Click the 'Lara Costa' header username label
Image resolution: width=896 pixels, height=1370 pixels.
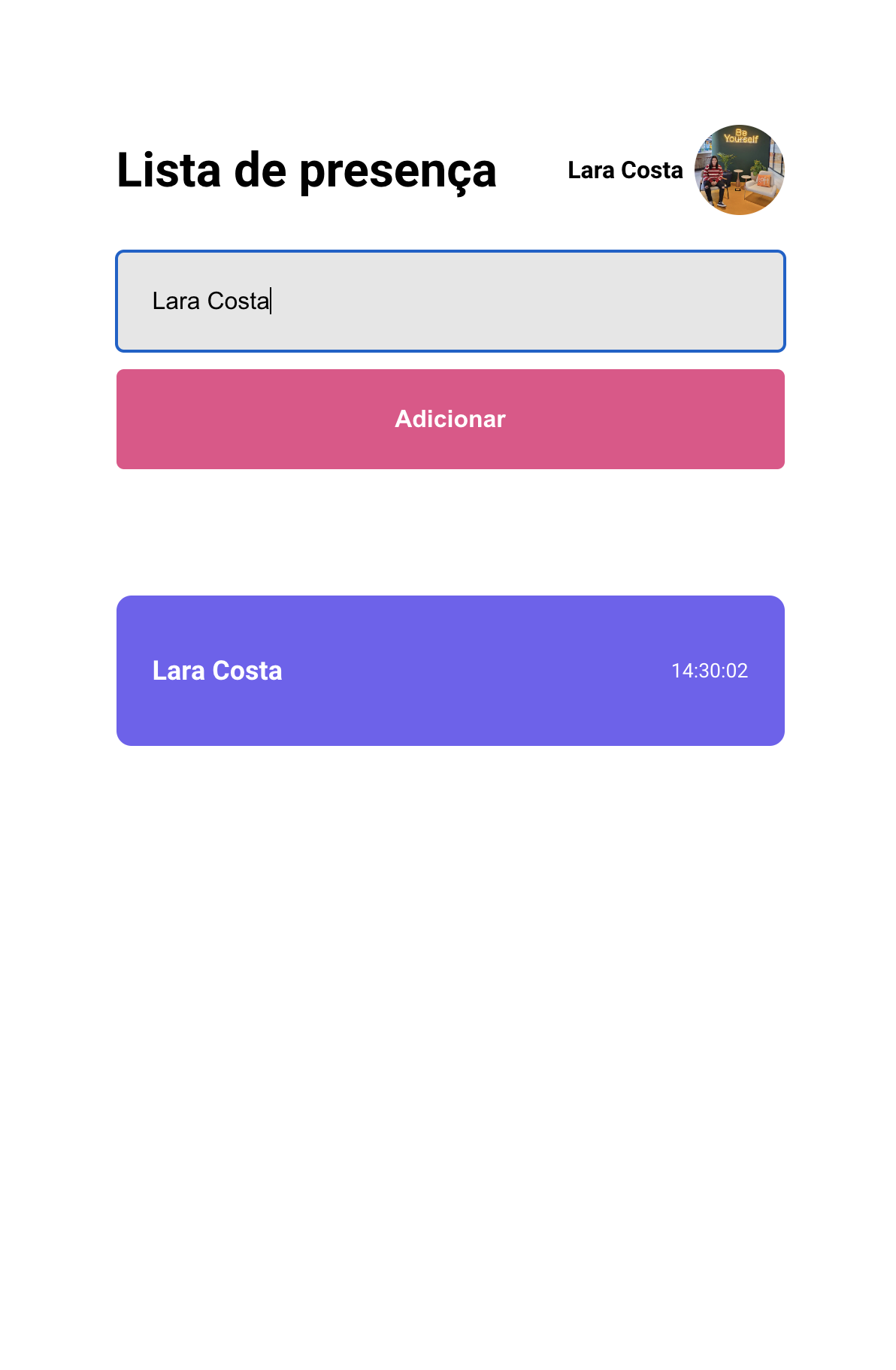pos(625,171)
